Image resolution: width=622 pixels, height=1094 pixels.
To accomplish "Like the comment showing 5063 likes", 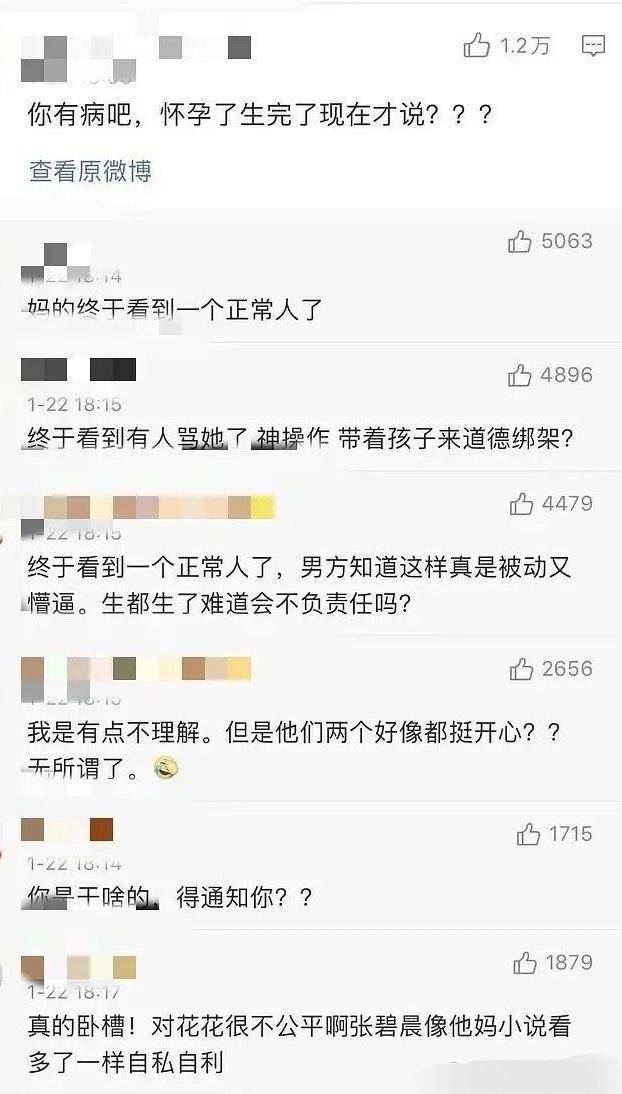I will (x=520, y=241).
